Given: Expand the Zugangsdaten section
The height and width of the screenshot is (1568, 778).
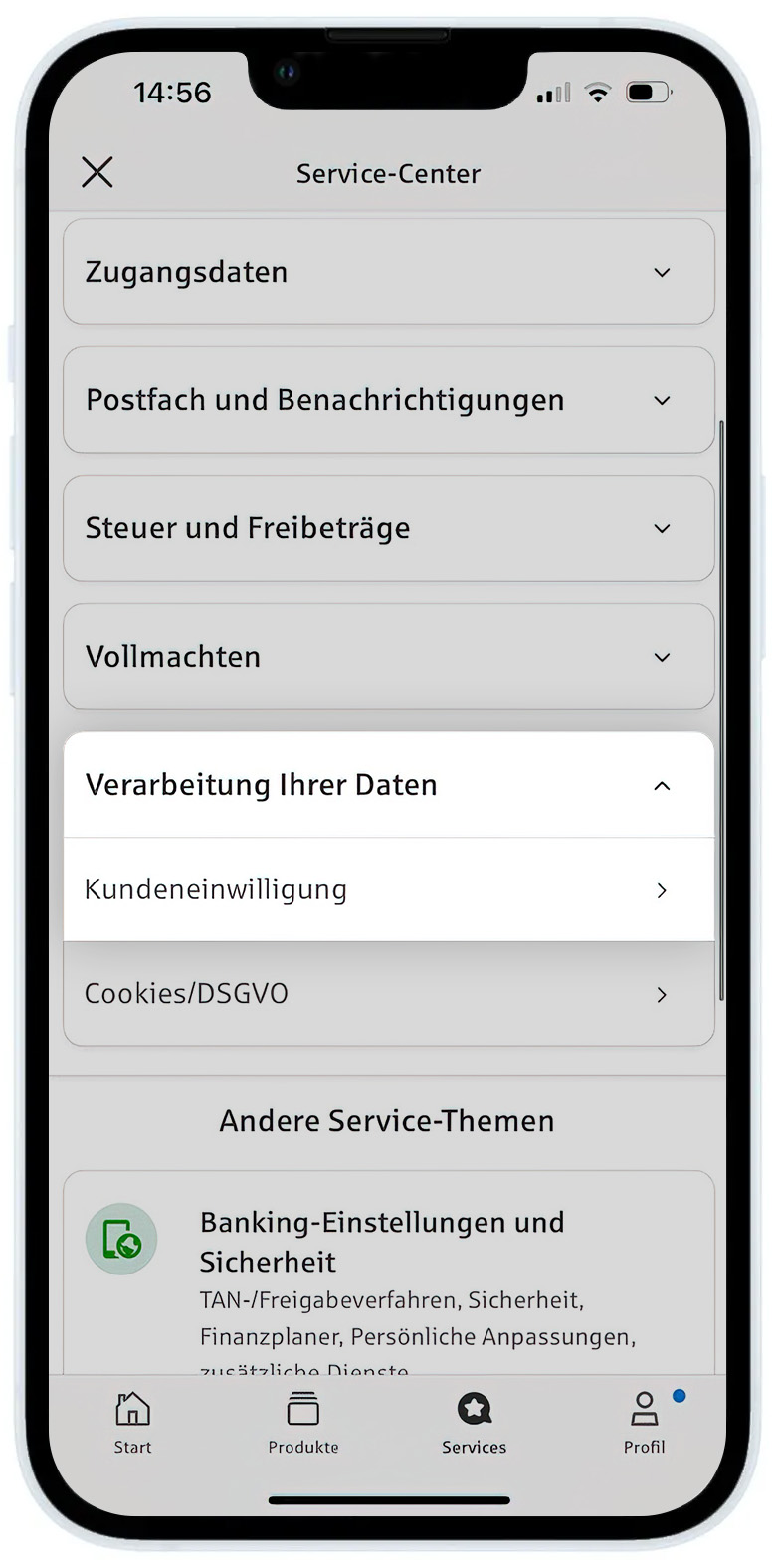Looking at the screenshot, I should click(x=388, y=272).
